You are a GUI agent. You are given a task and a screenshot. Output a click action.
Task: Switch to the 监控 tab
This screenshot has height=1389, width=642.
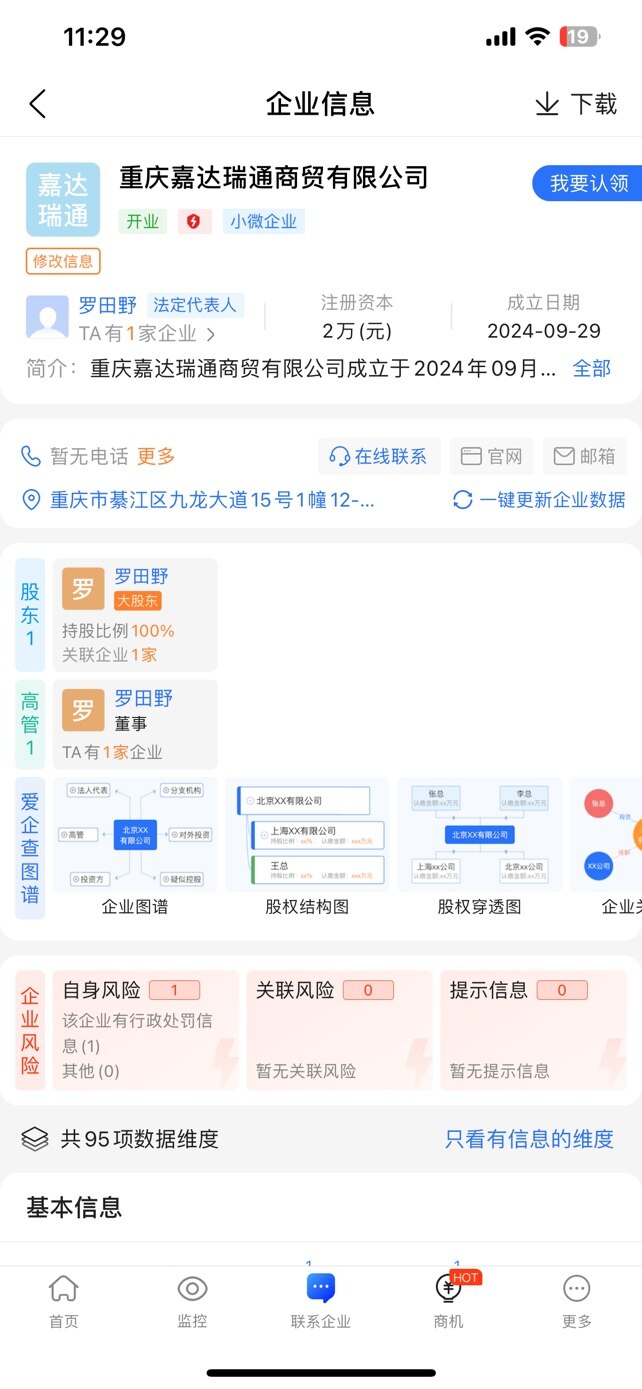192,1301
